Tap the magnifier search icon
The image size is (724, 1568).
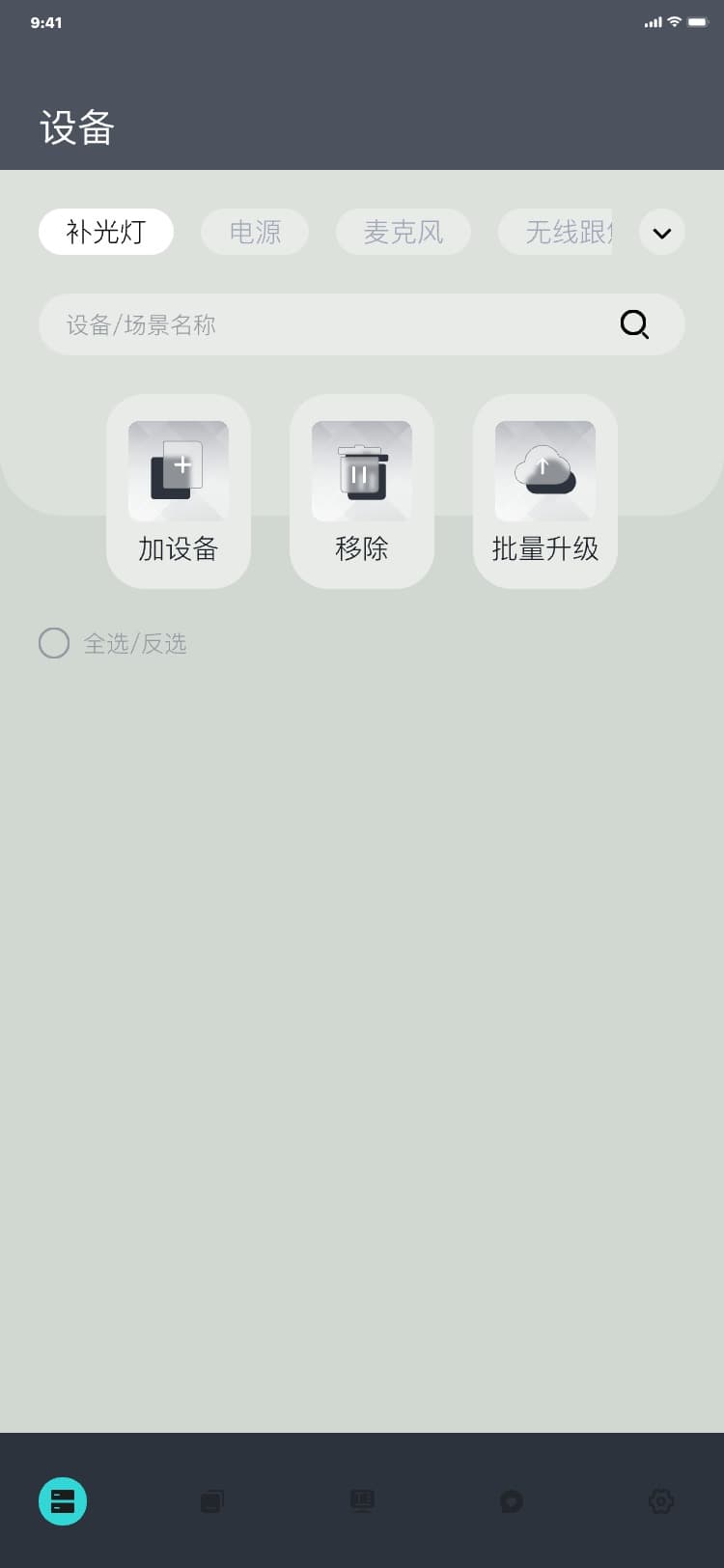[x=634, y=324]
